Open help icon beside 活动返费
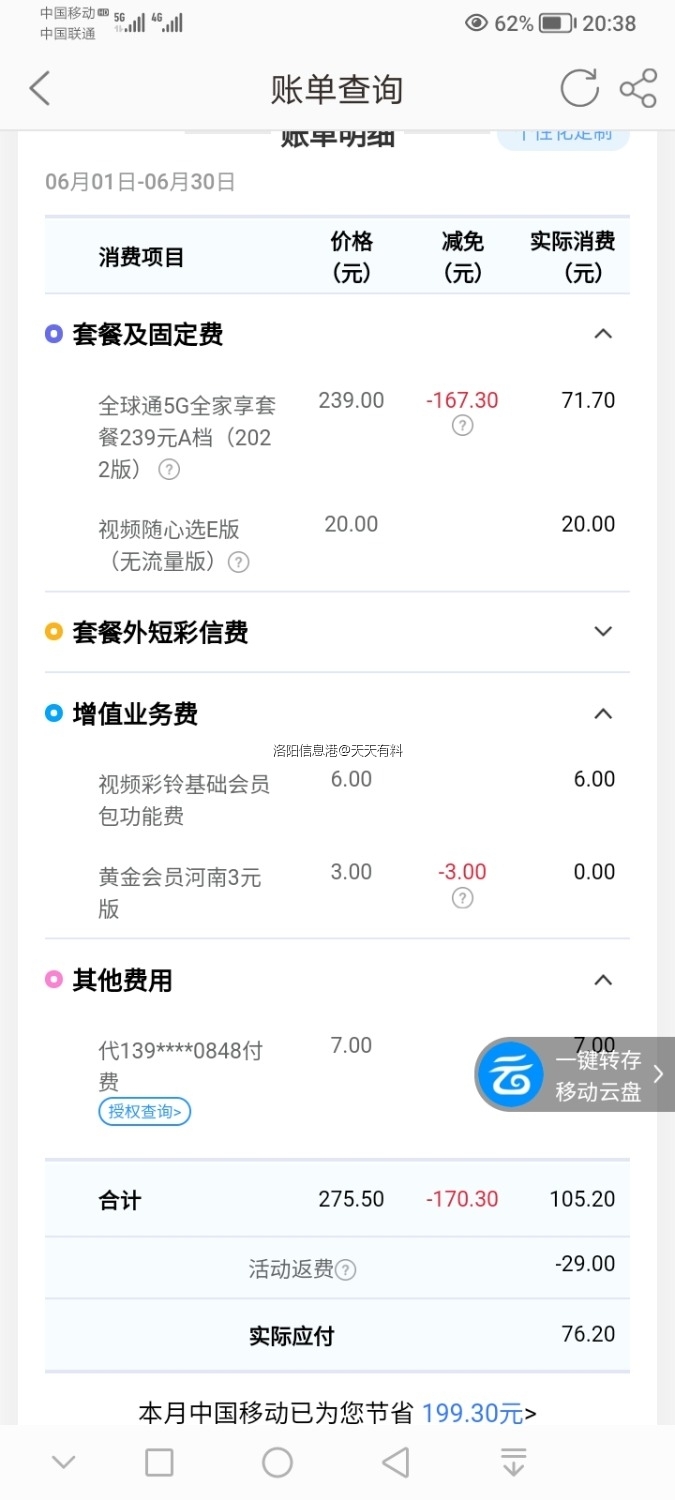The width and height of the screenshot is (675, 1500). click(345, 1270)
